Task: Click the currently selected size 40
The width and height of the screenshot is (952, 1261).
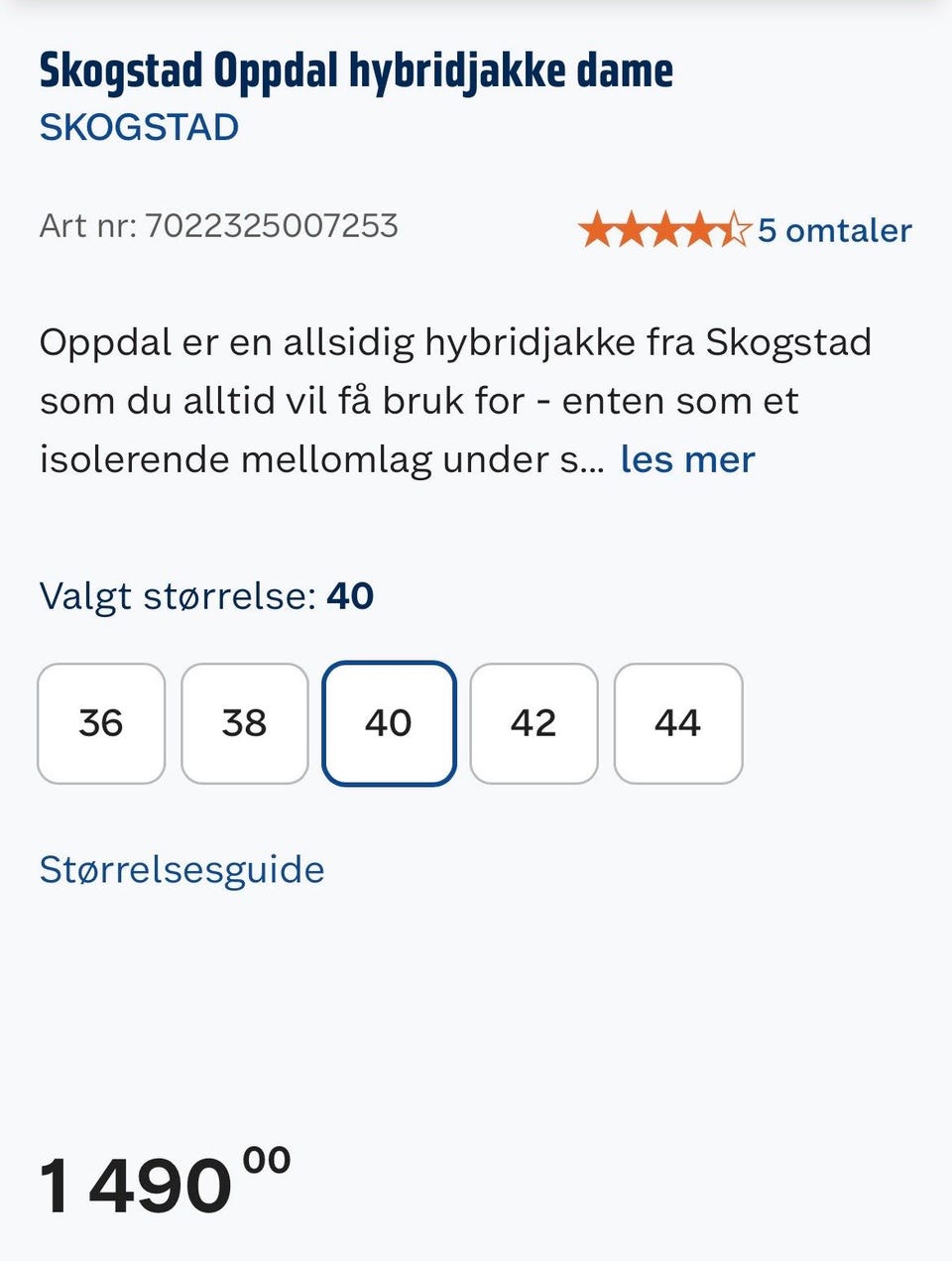Action: click(389, 722)
